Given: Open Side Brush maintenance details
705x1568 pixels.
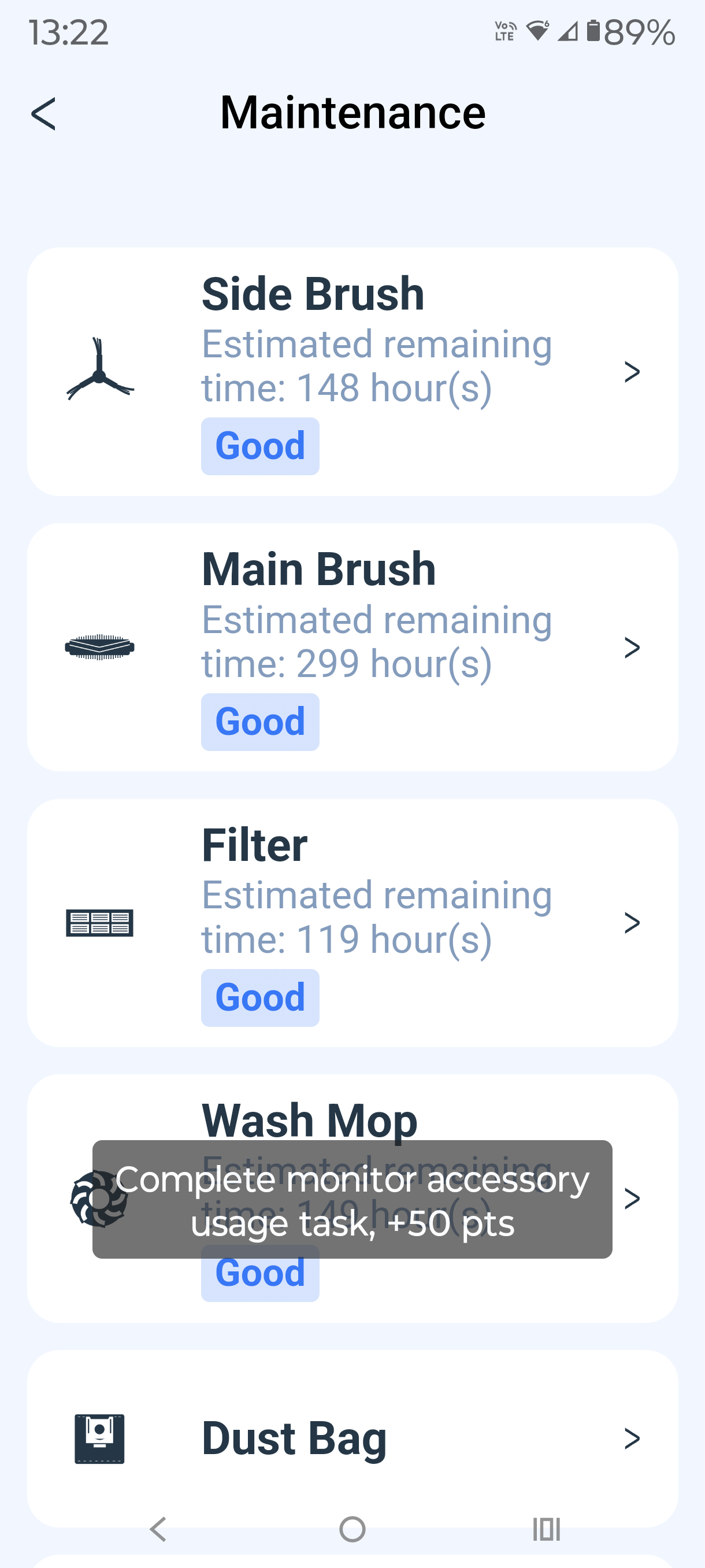Looking at the screenshot, I should (x=352, y=371).
